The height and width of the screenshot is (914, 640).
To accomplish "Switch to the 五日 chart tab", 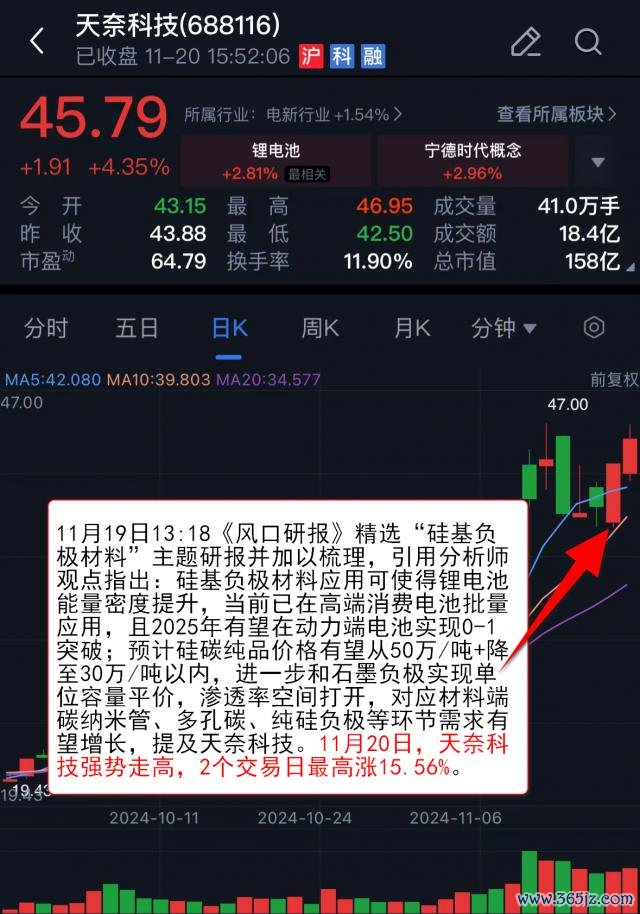I will tap(137, 328).
